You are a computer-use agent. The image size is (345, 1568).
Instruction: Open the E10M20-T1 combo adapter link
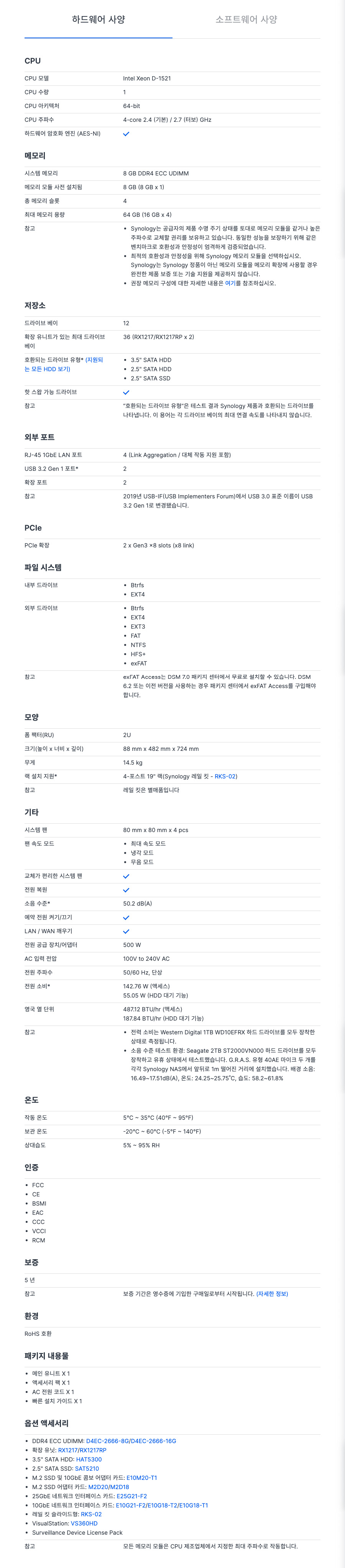point(141,1477)
